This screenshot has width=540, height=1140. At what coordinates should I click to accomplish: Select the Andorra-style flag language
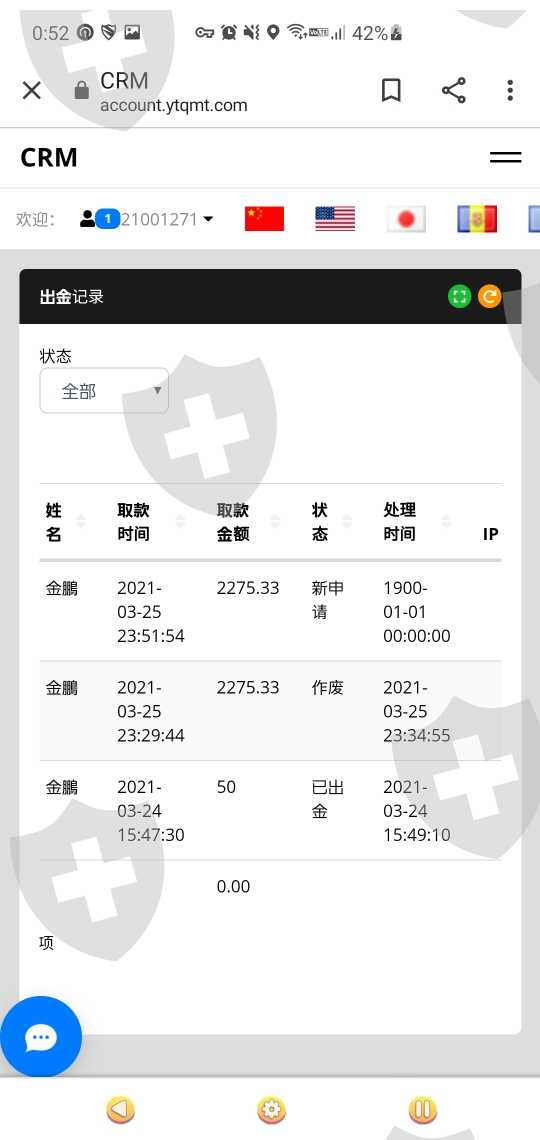pos(477,219)
